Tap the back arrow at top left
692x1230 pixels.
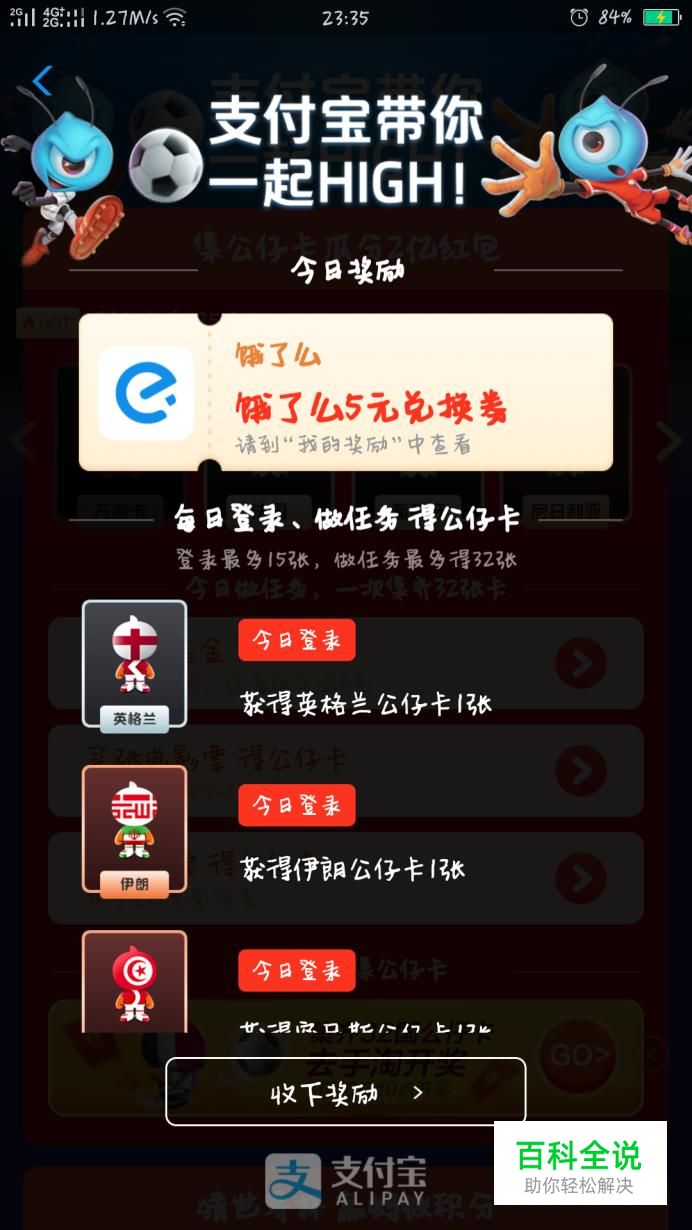[x=41, y=81]
